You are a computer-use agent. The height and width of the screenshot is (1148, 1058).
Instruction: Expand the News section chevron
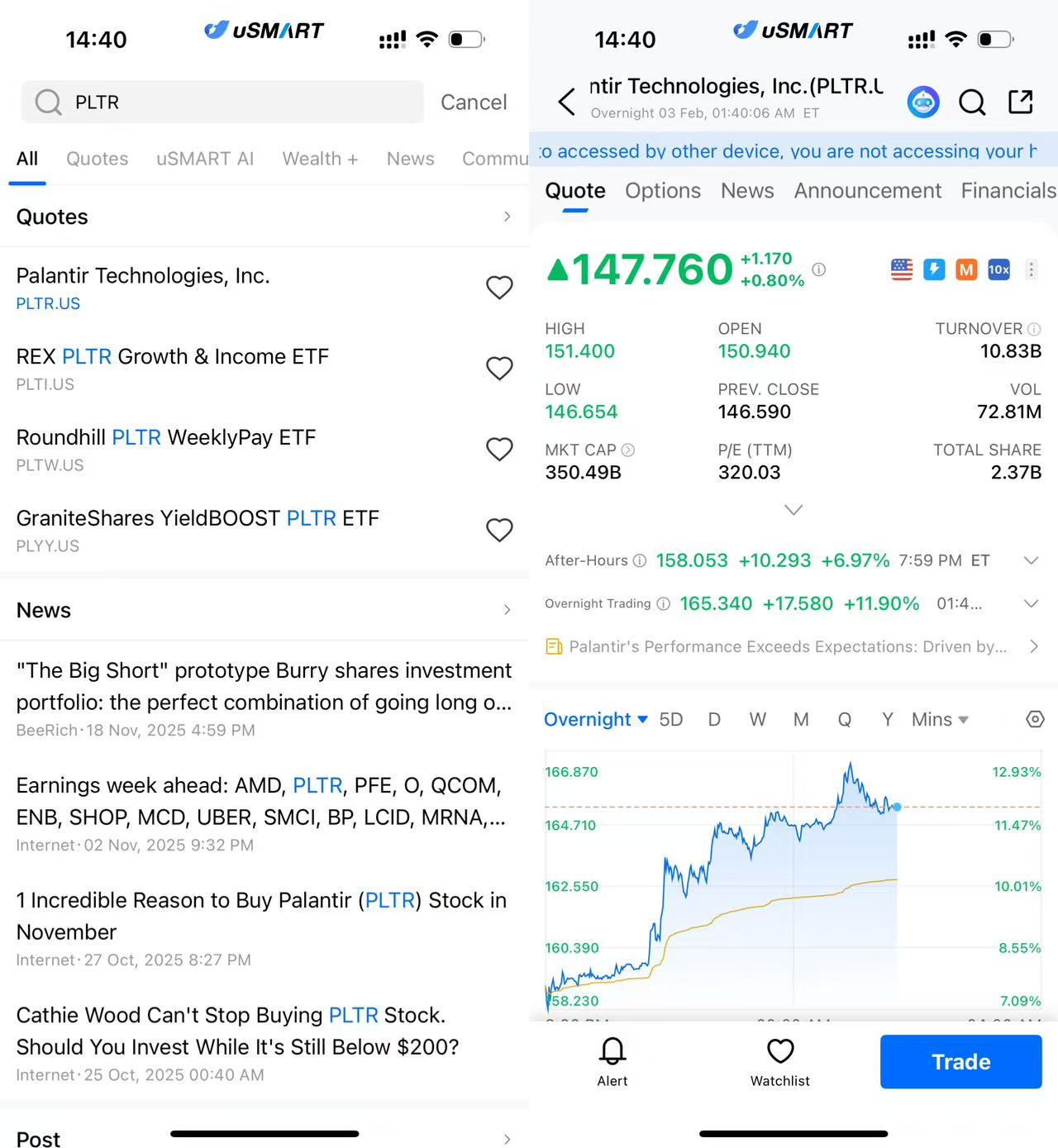[507, 610]
